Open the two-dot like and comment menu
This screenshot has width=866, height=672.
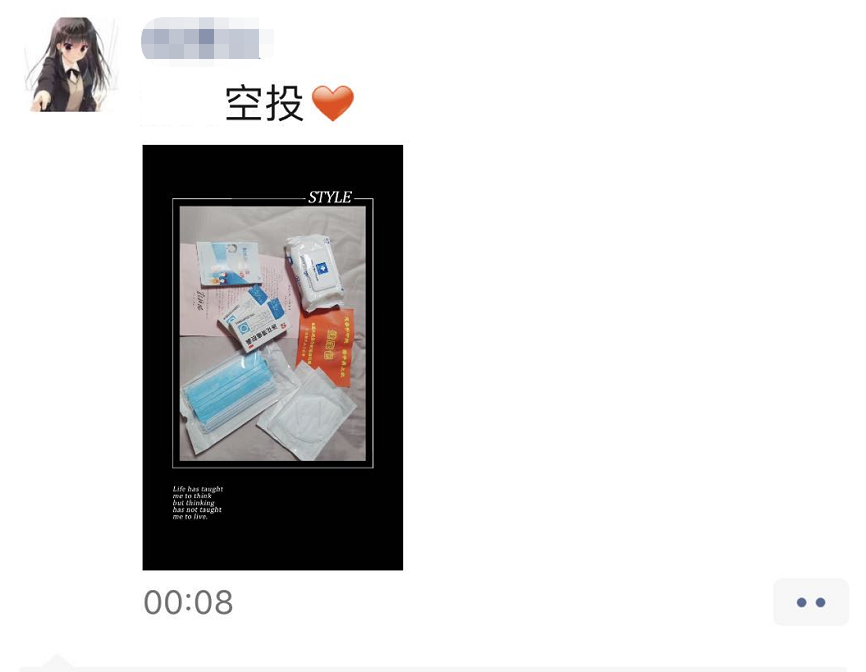[810, 602]
